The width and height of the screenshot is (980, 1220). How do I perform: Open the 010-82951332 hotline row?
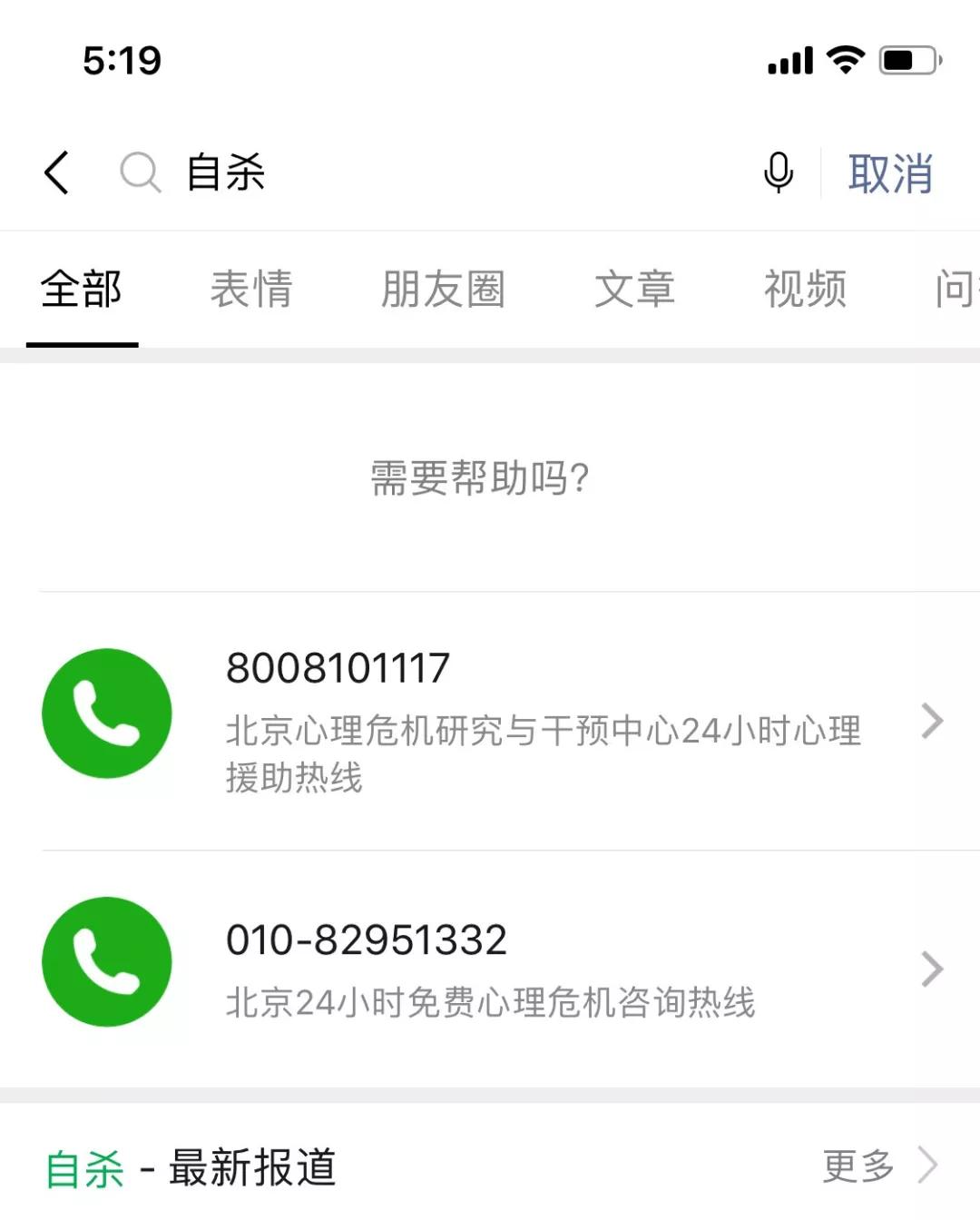tap(490, 968)
